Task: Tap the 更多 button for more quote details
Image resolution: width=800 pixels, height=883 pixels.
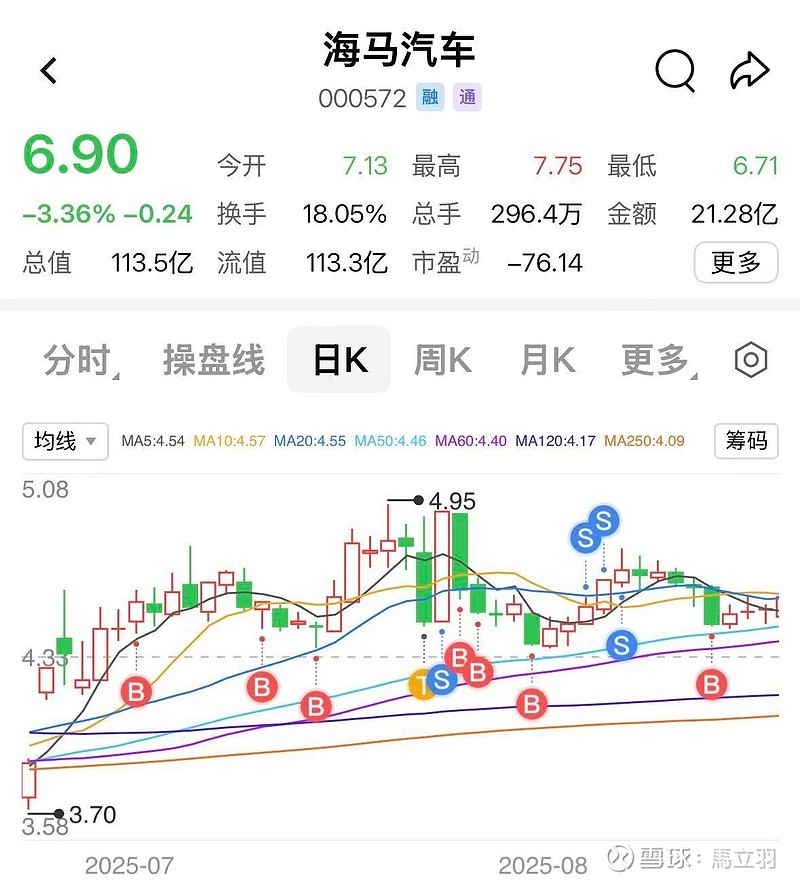Action: (x=736, y=263)
